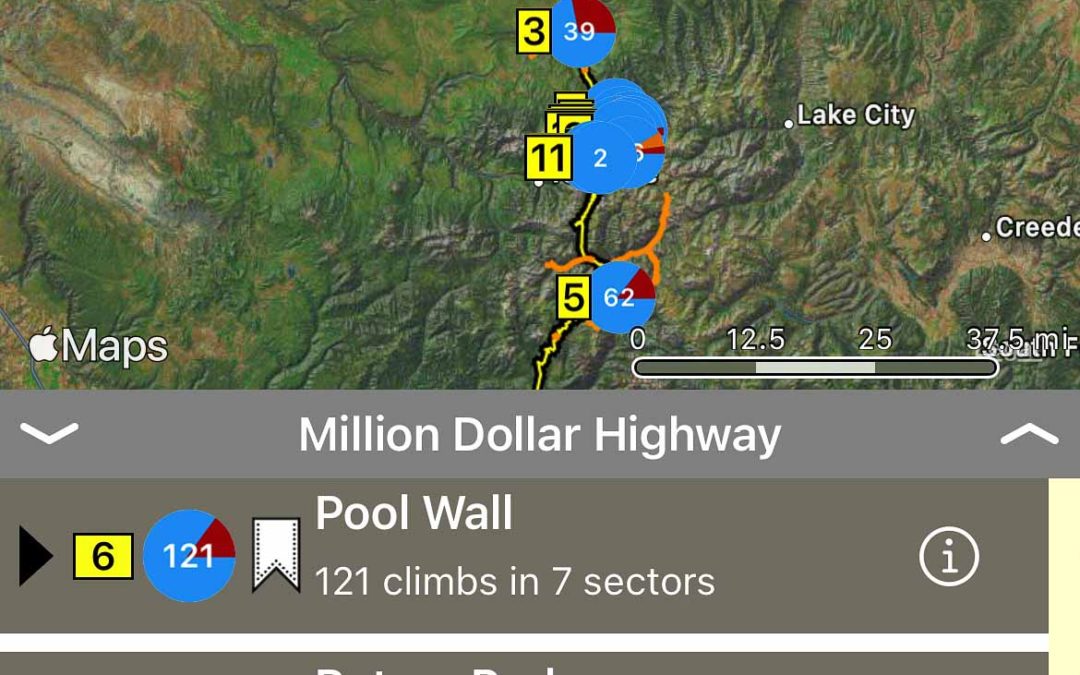This screenshot has width=1080, height=675.
Task: Bookmark the Pool Wall crag
Action: pos(275,555)
